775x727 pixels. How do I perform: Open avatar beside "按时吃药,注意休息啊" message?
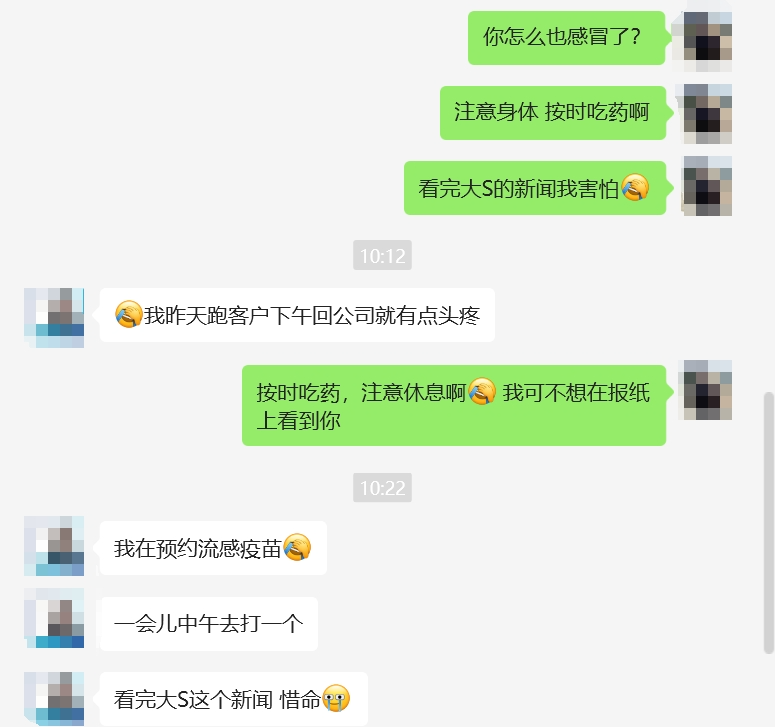[x=705, y=390]
